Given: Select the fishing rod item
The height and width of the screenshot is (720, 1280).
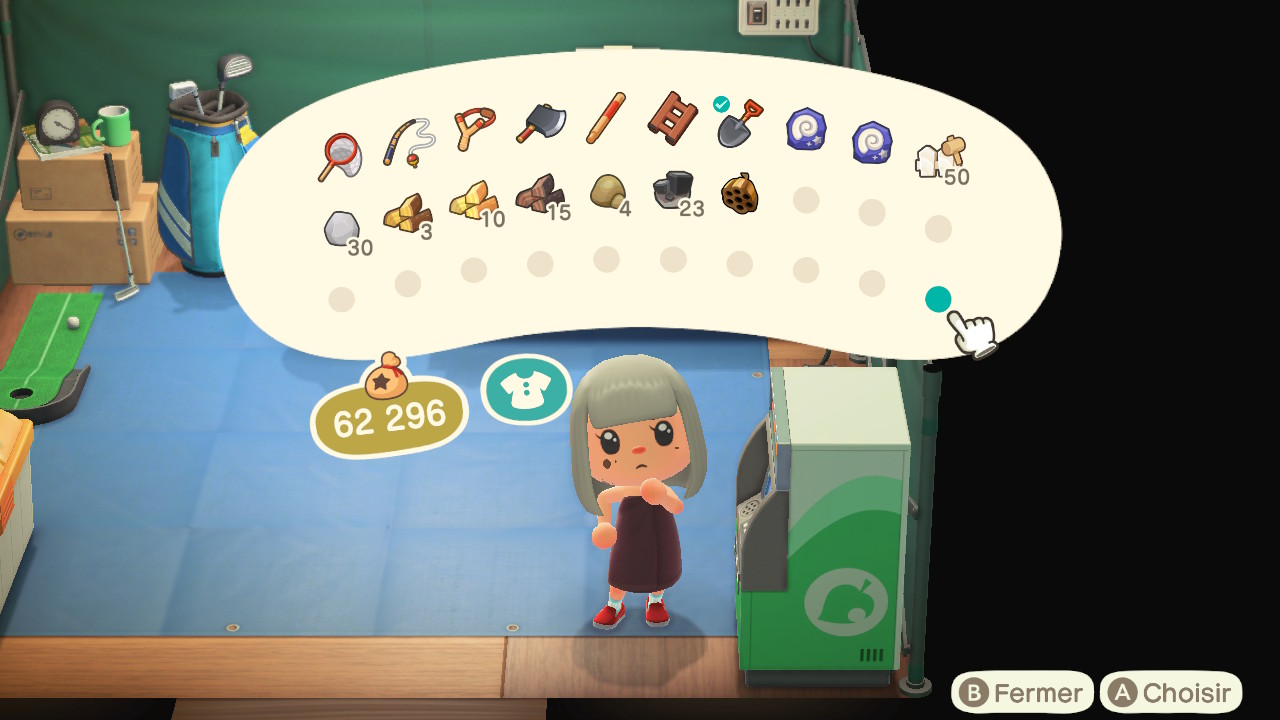Looking at the screenshot, I should (x=407, y=143).
